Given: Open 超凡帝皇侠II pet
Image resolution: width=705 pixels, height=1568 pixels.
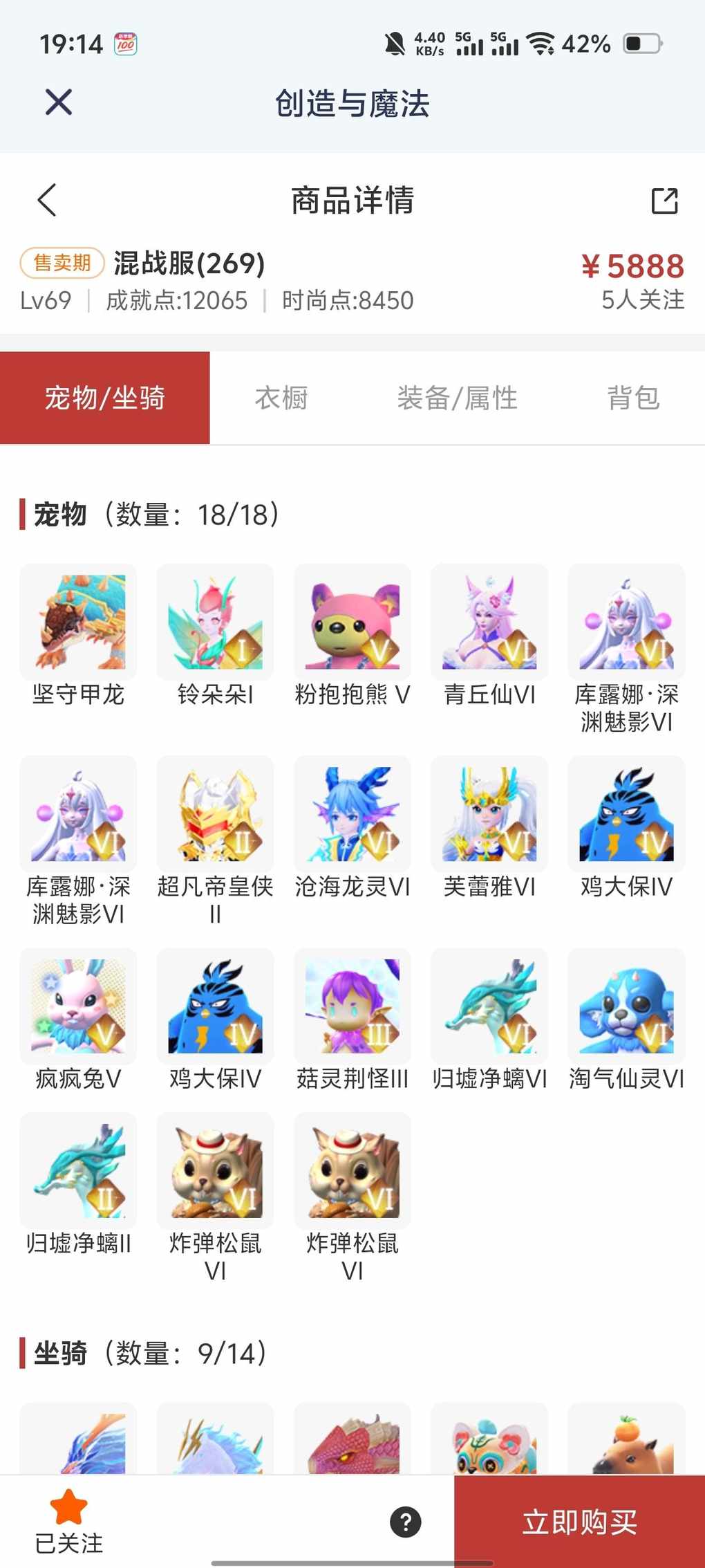Looking at the screenshot, I should point(215,814).
